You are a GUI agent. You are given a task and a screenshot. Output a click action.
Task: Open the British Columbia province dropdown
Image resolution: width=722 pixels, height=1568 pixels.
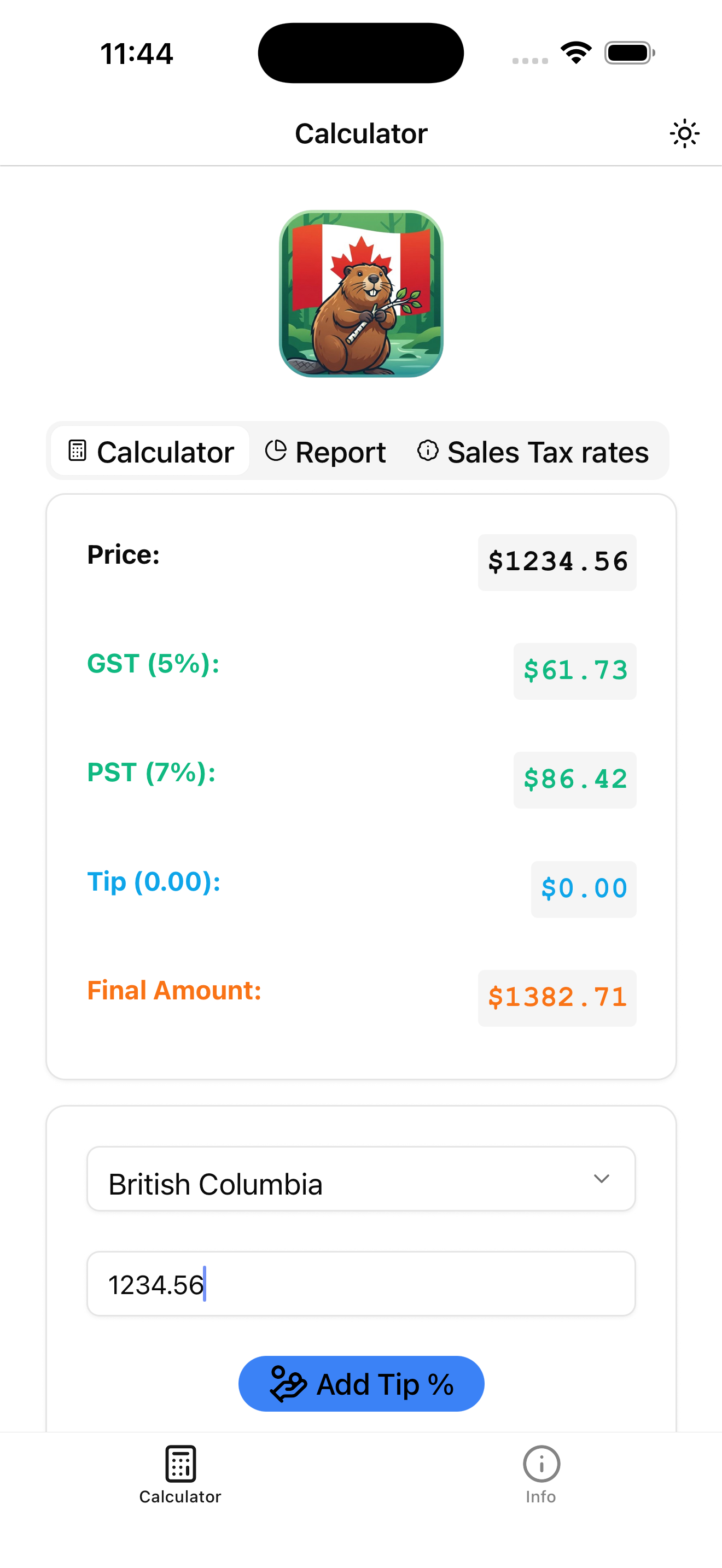point(361,1178)
